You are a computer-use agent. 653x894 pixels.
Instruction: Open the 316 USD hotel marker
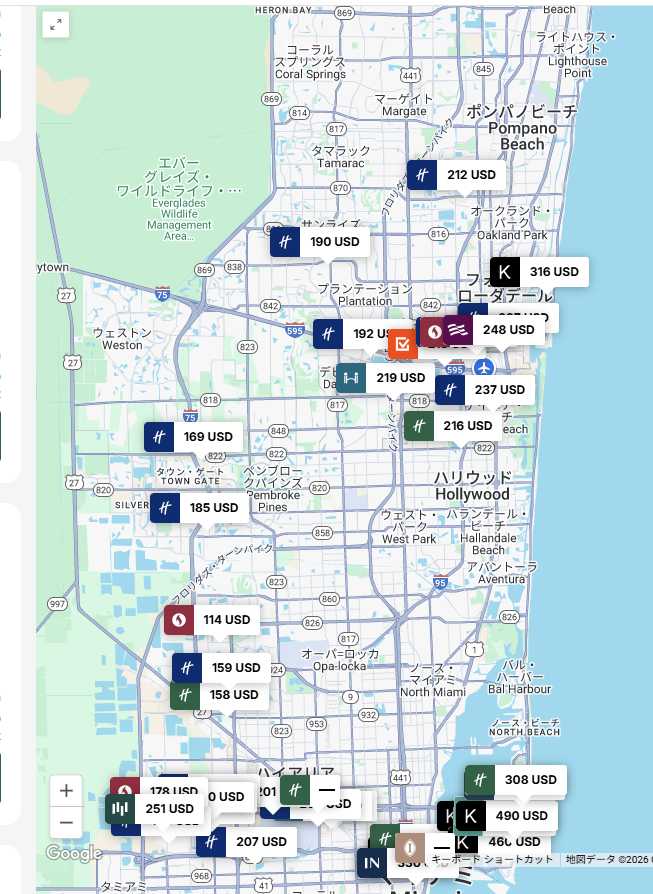[538, 272]
